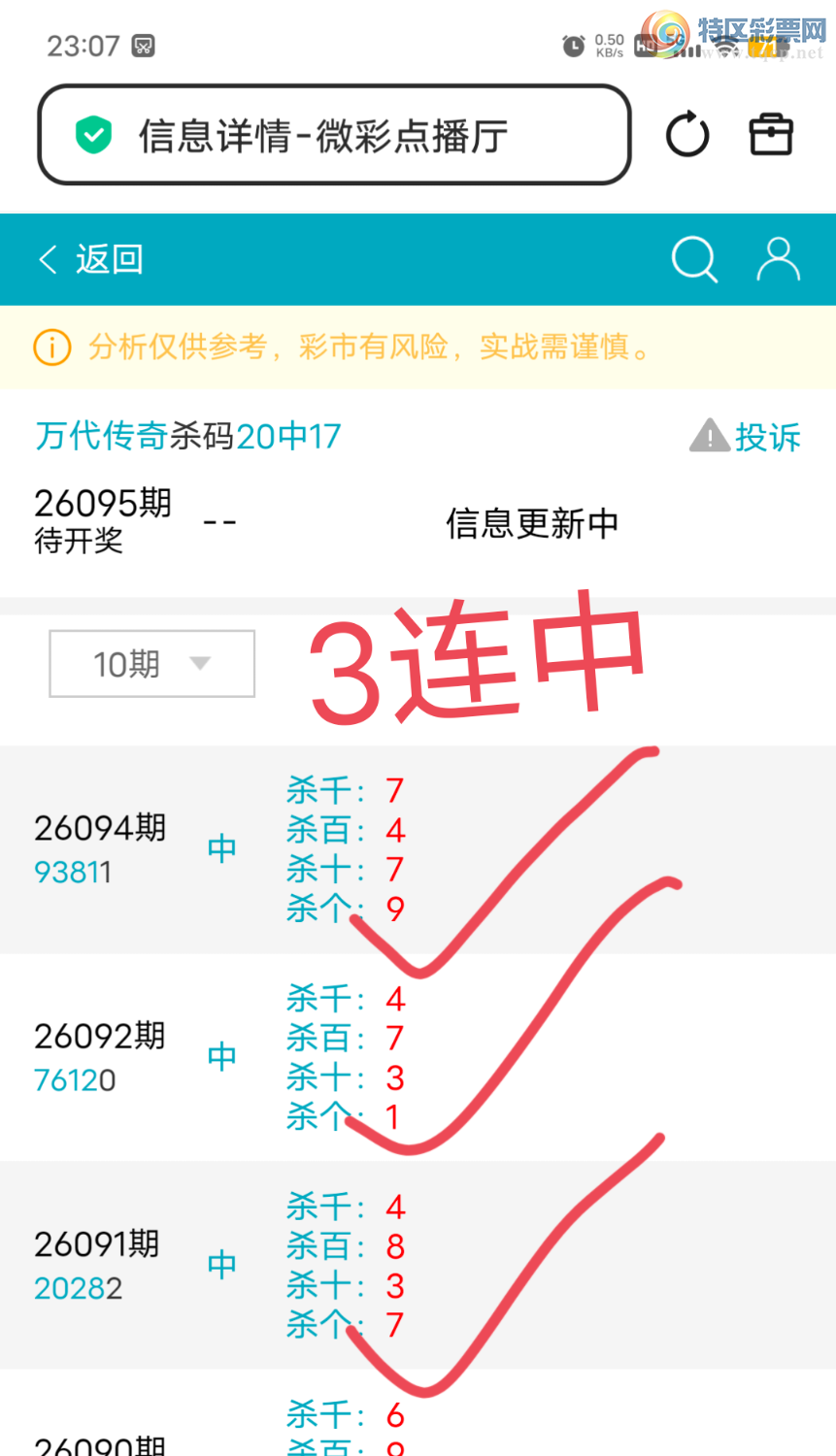836x1456 pixels.
Task: Tap the alarm clock status bar icon
Action: tap(573, 45)
